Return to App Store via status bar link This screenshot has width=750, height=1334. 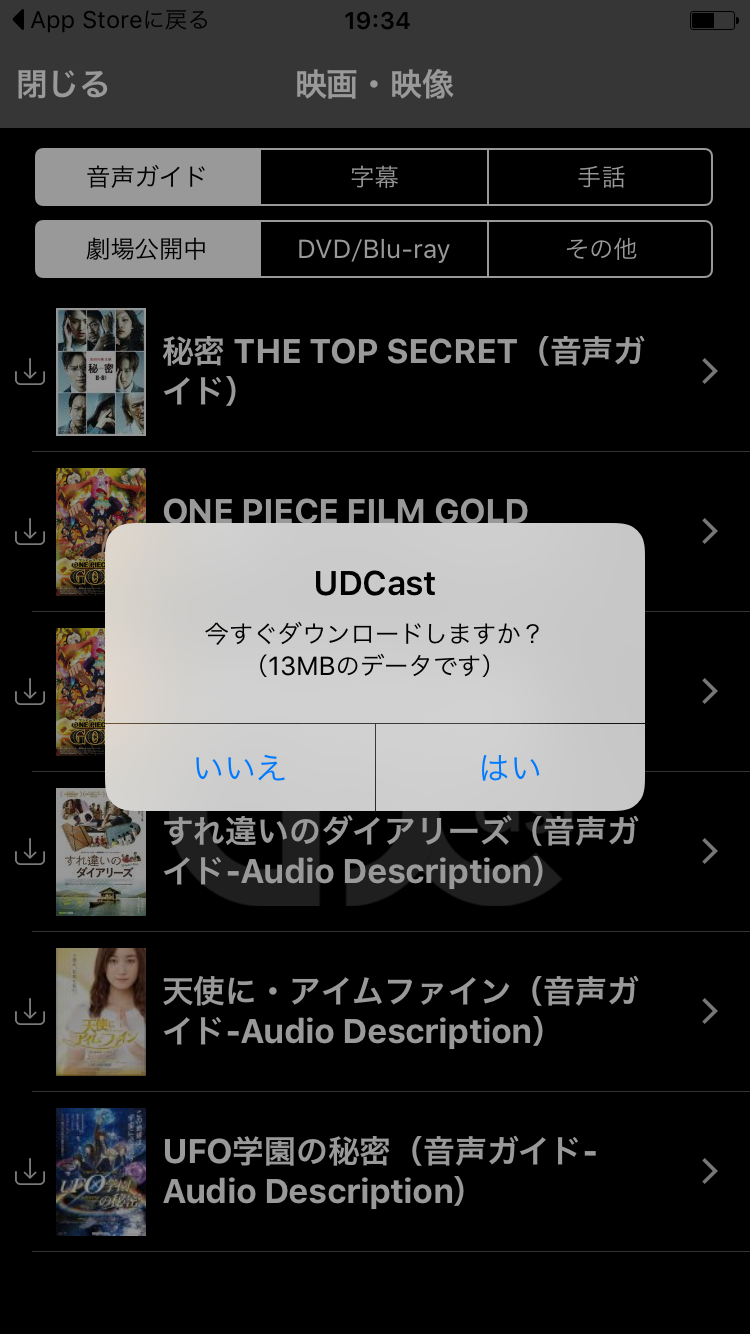tap(110, 20)
